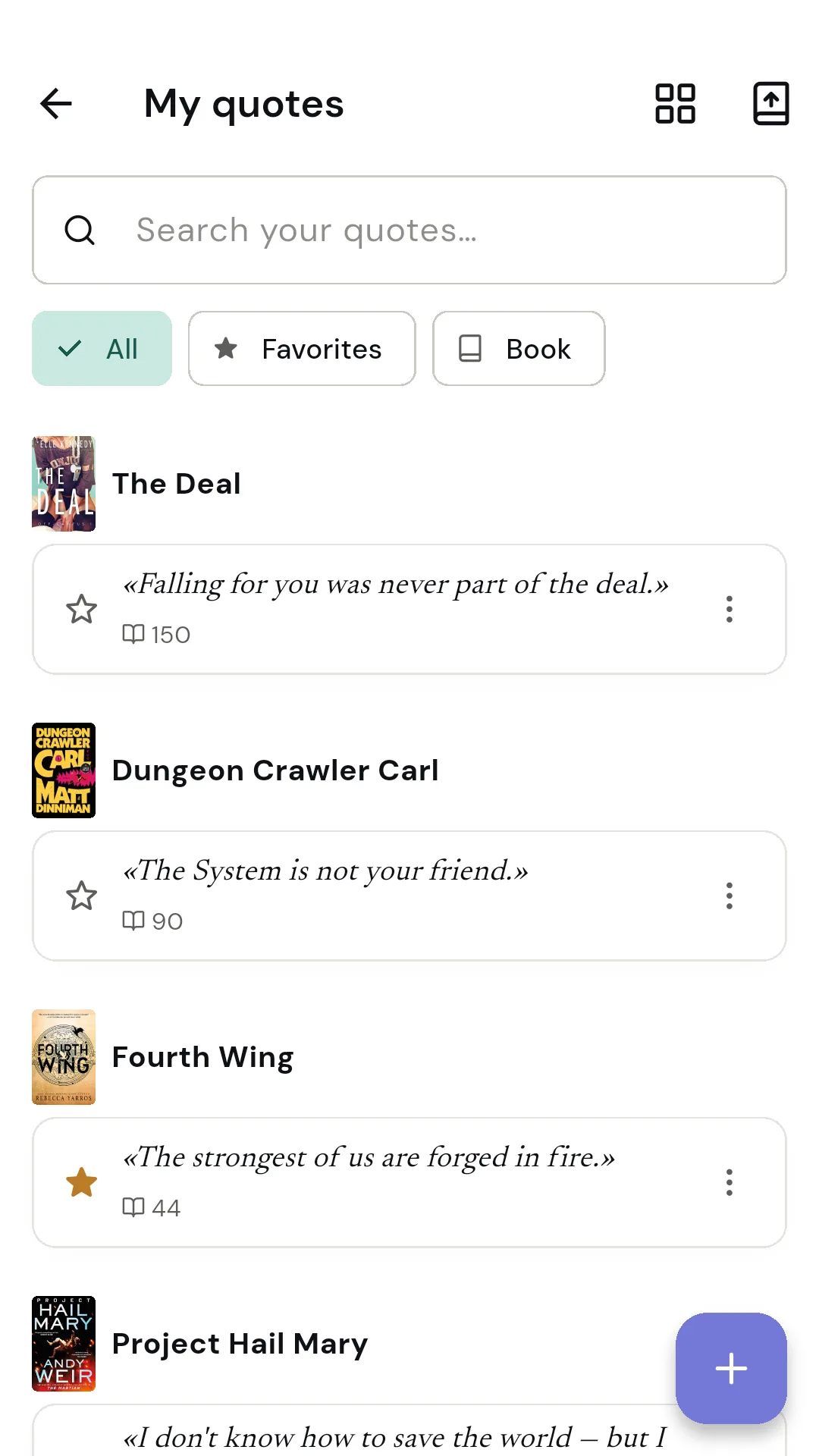
Task: Open the Dungeon Crawler Carl book header
Action: 235,770
